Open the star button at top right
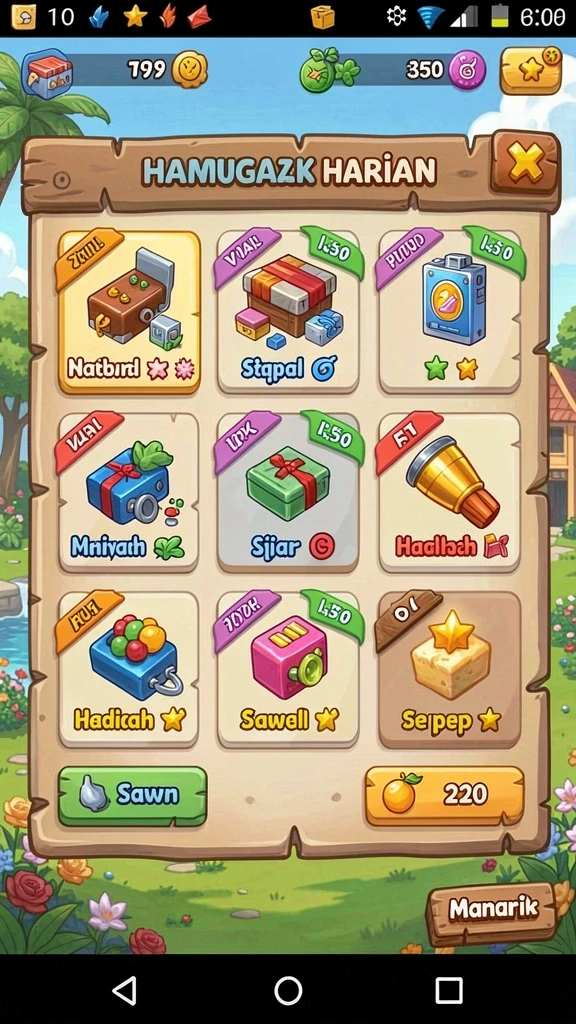576x1024 pixels. pos(531,70)
